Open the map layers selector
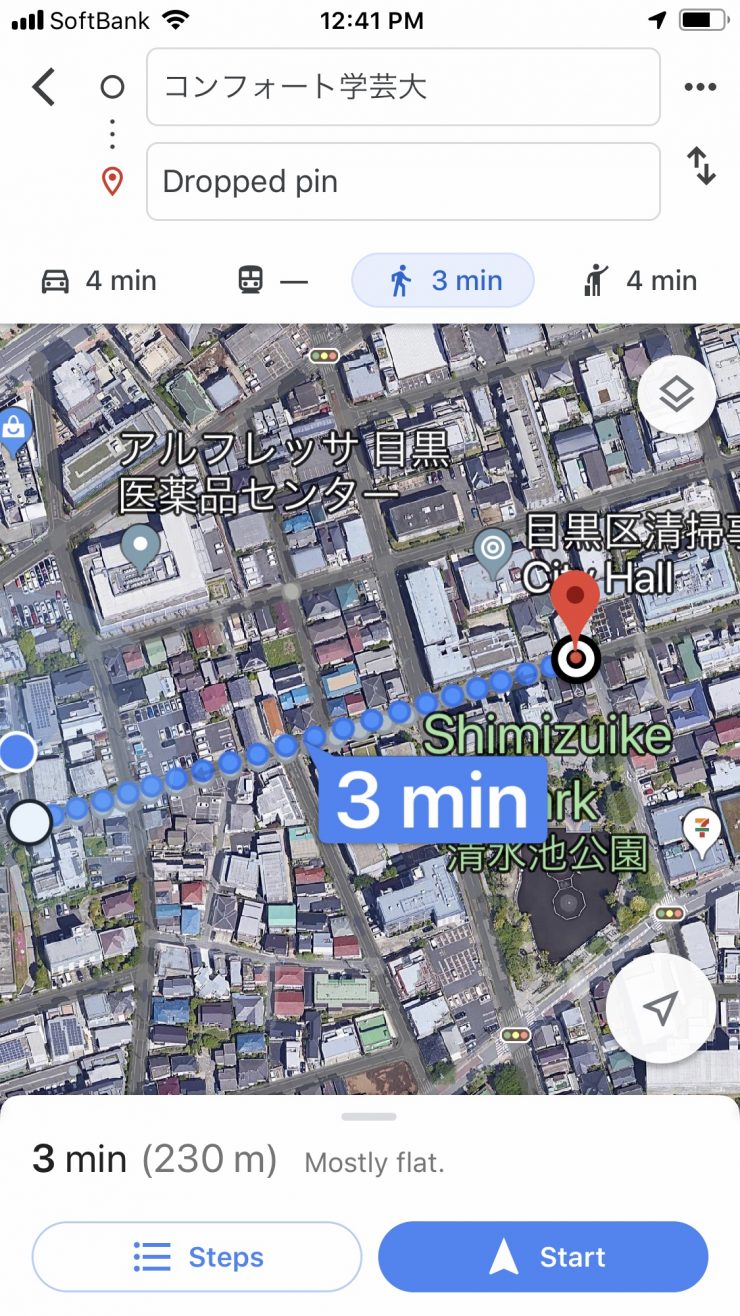This screenshot has height=1316, width=740. [676, 395]
